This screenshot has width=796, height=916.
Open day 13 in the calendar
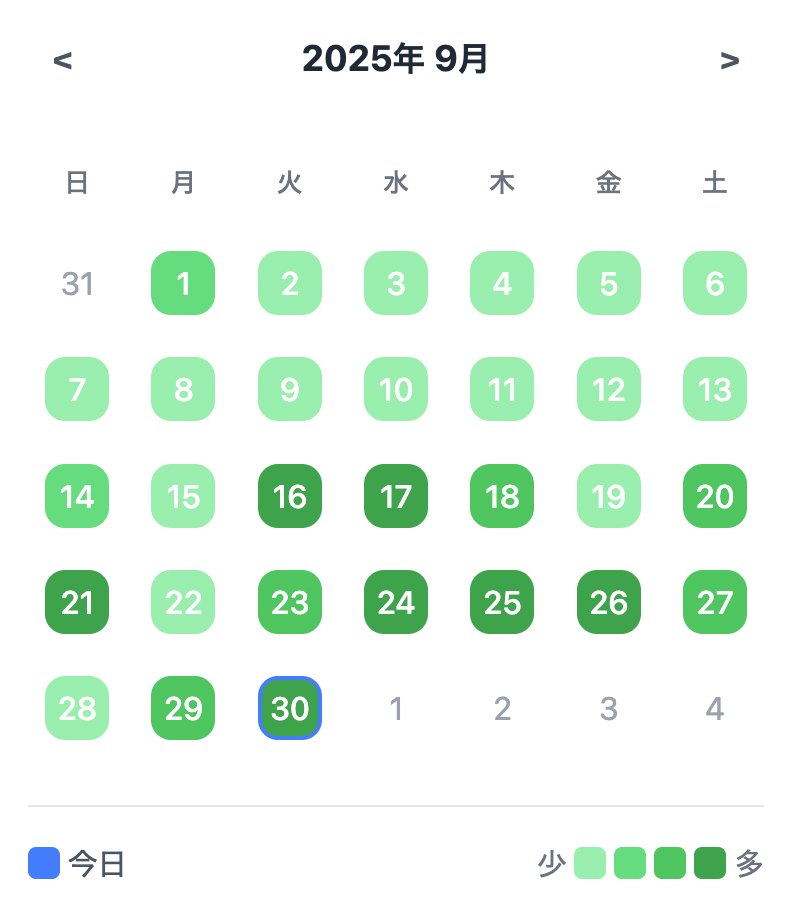tap(714, 389)
